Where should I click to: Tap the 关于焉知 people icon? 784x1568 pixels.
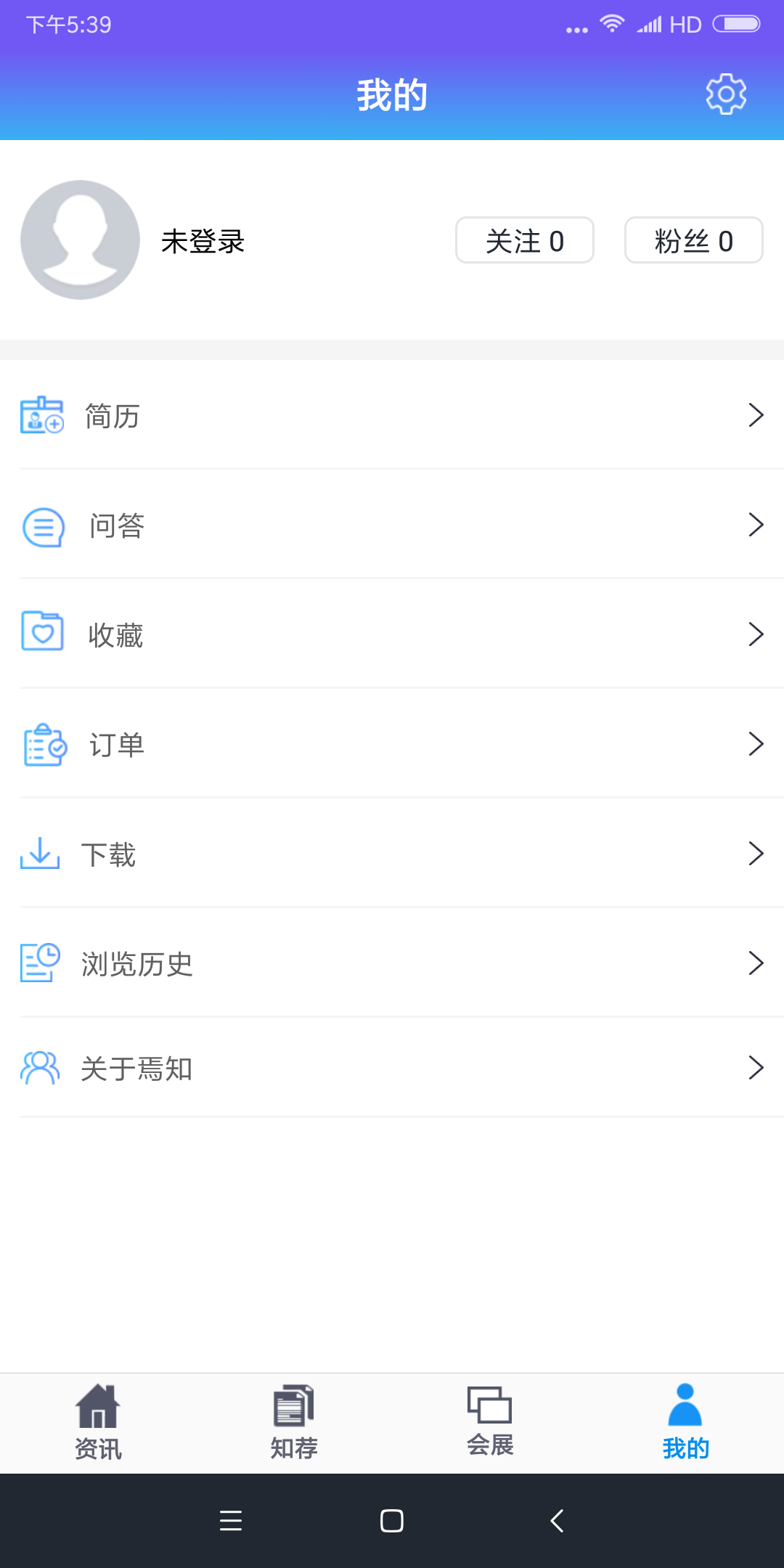click(x=40, y=1067)
